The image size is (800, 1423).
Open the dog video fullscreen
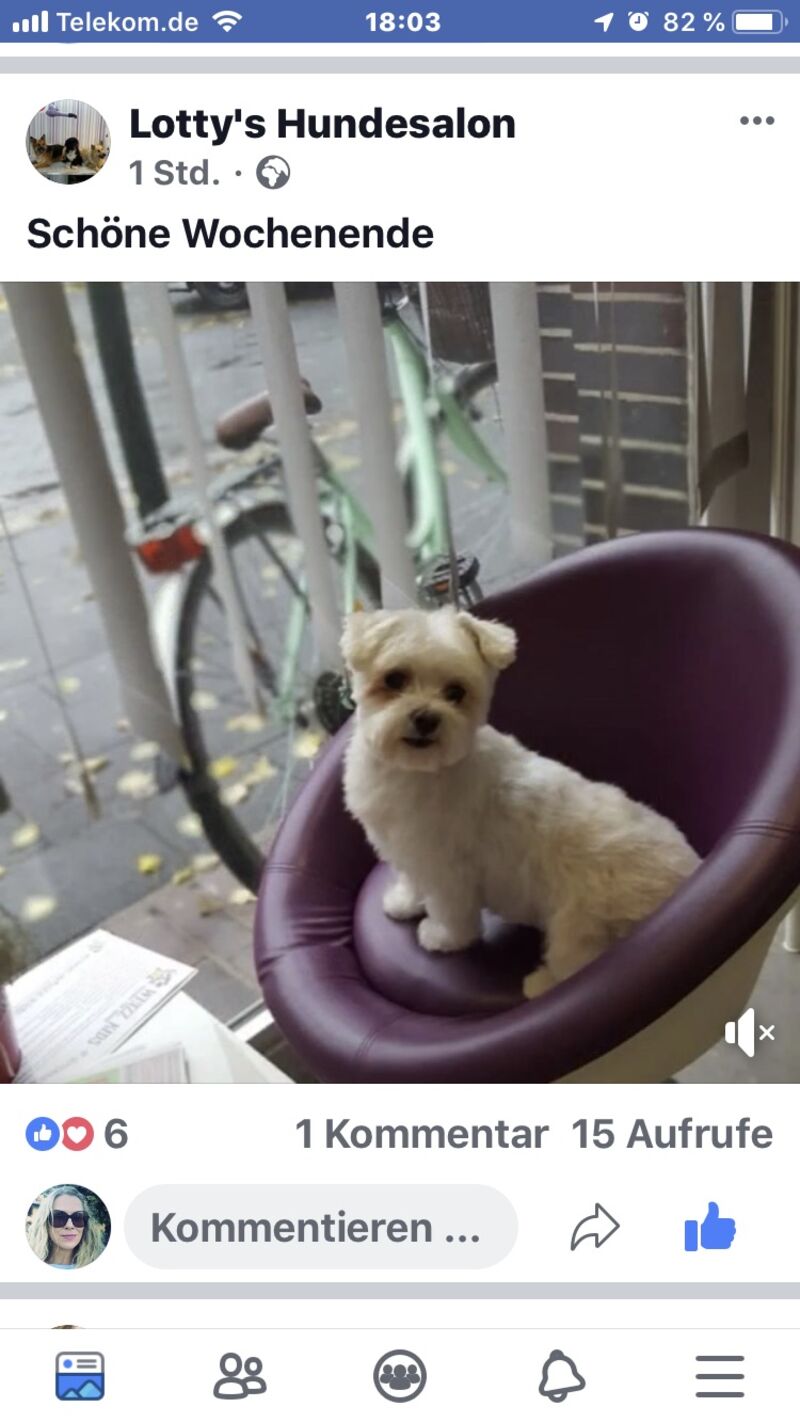tap(400, 682)
